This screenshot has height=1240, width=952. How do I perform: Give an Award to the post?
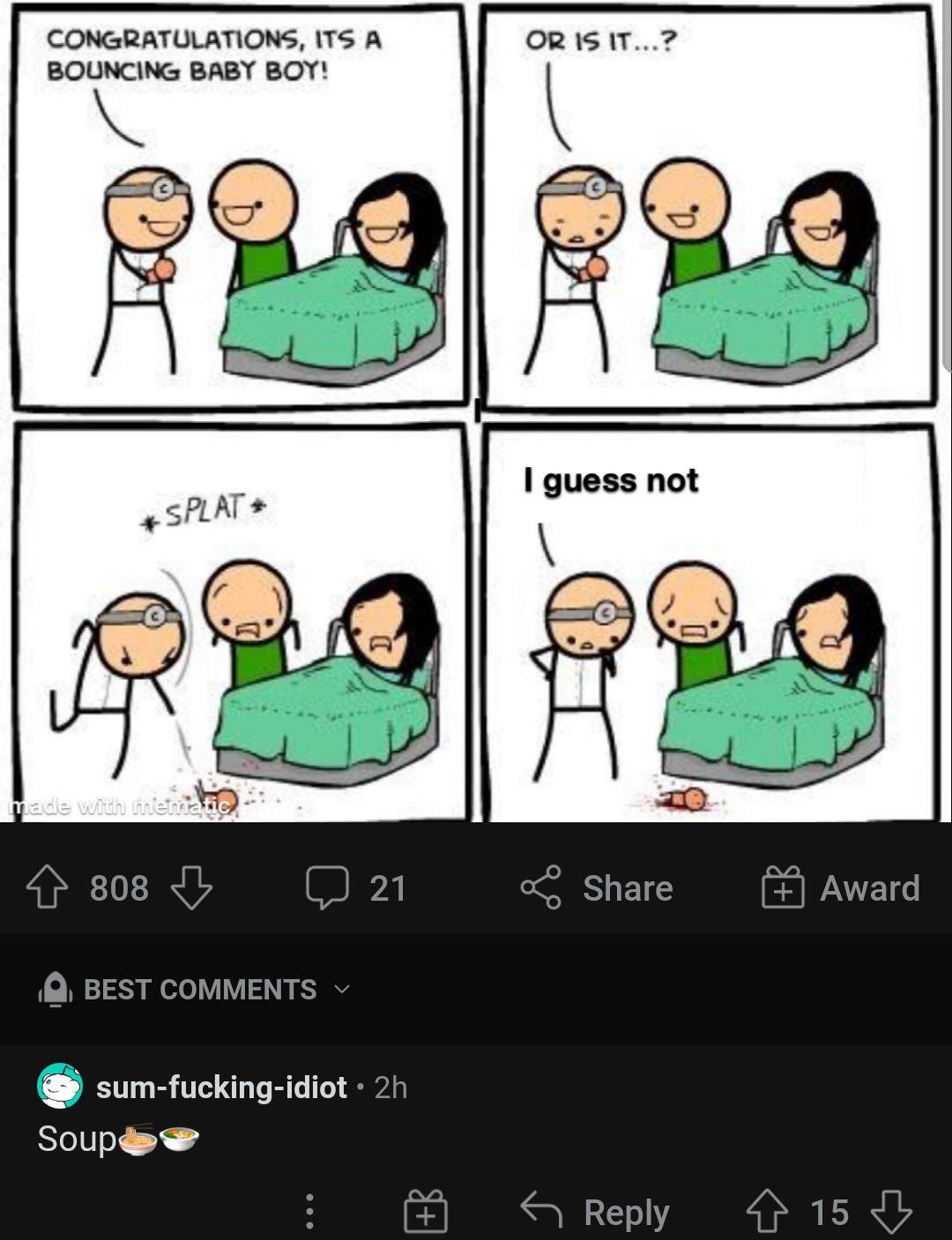841,887
